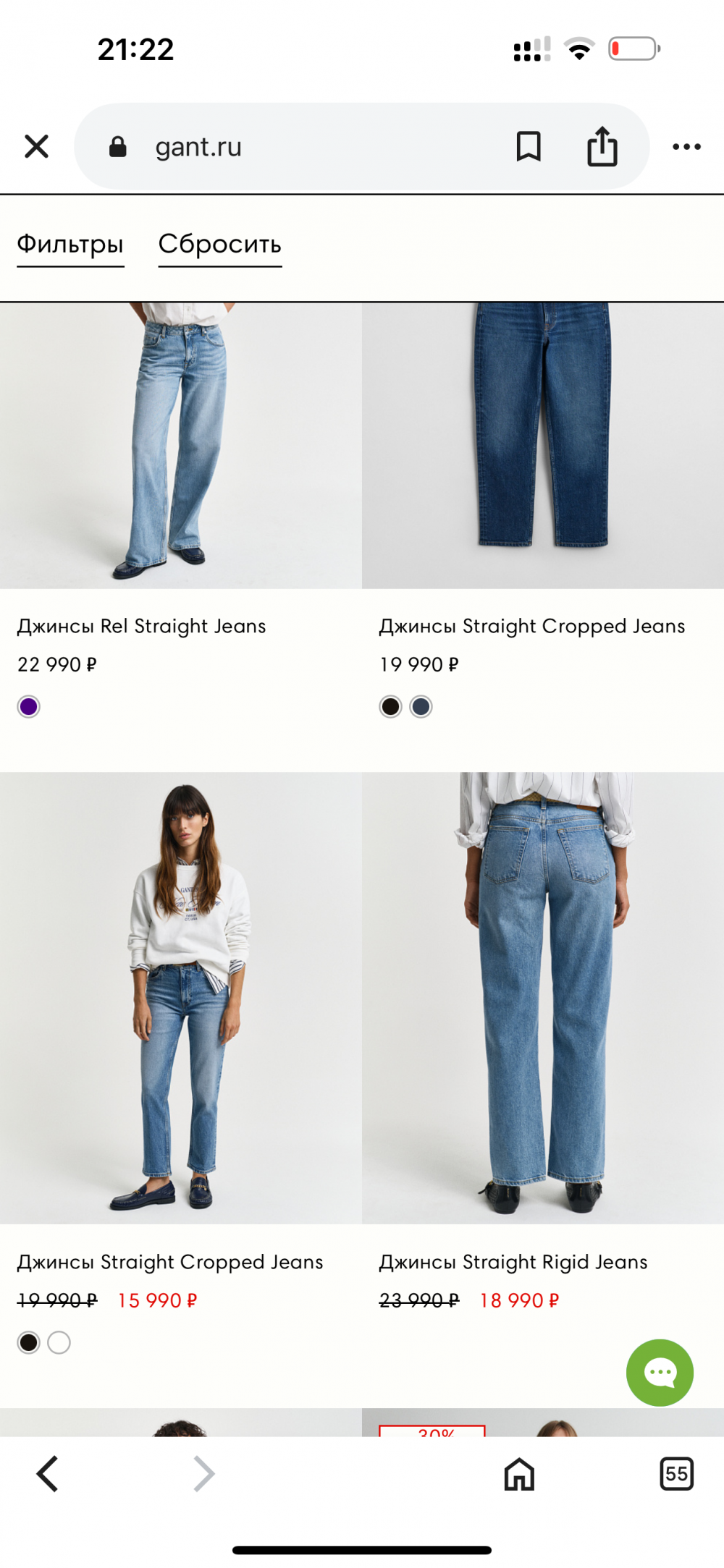Open Straight Cropped Jeans for 19 990 ₽
Screen dimensions: 724x1568
pos(531,626)
